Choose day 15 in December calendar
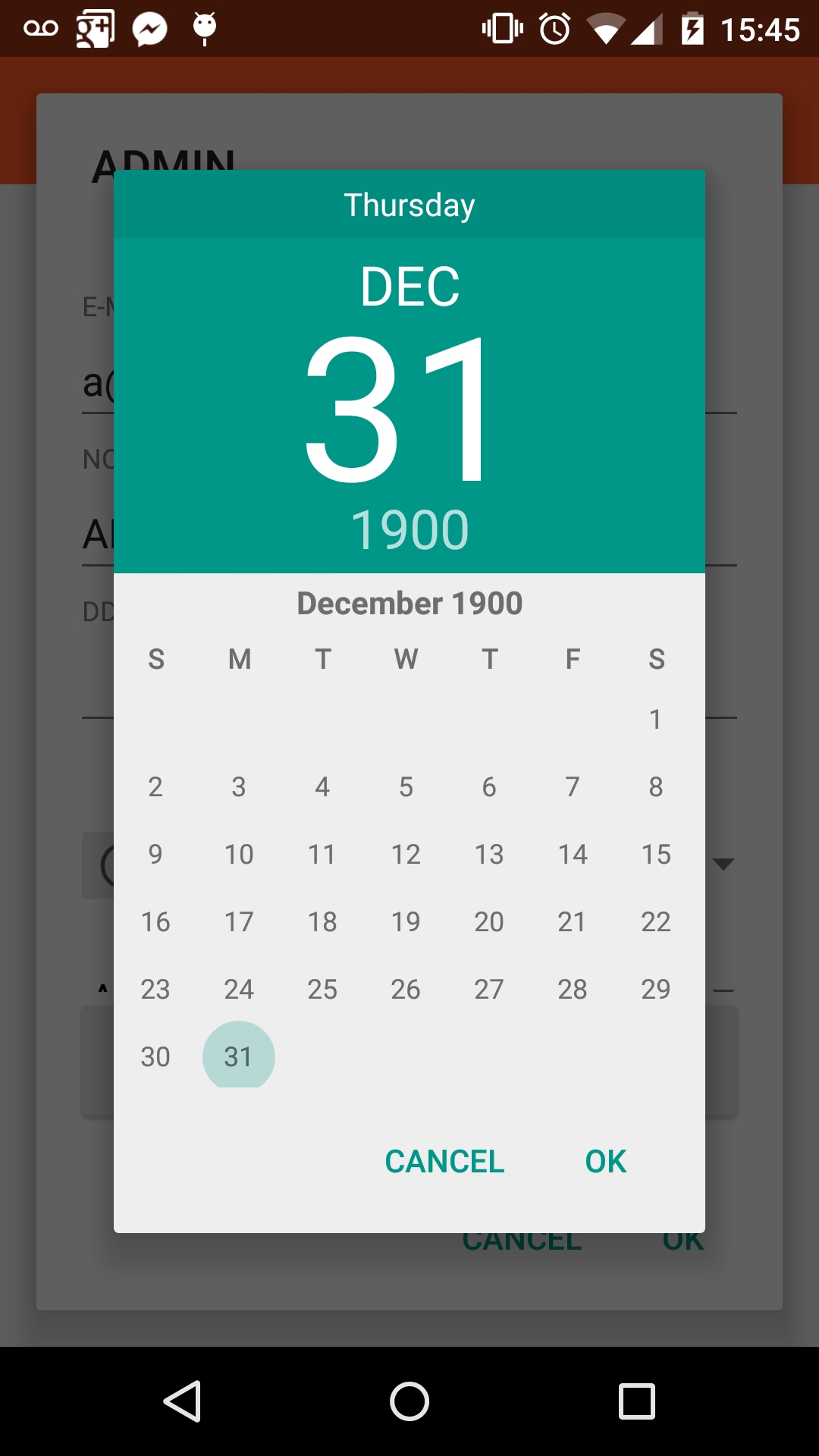Image resolution: width=819 pixels, height=1456 pixels. (x=655, y=854)
